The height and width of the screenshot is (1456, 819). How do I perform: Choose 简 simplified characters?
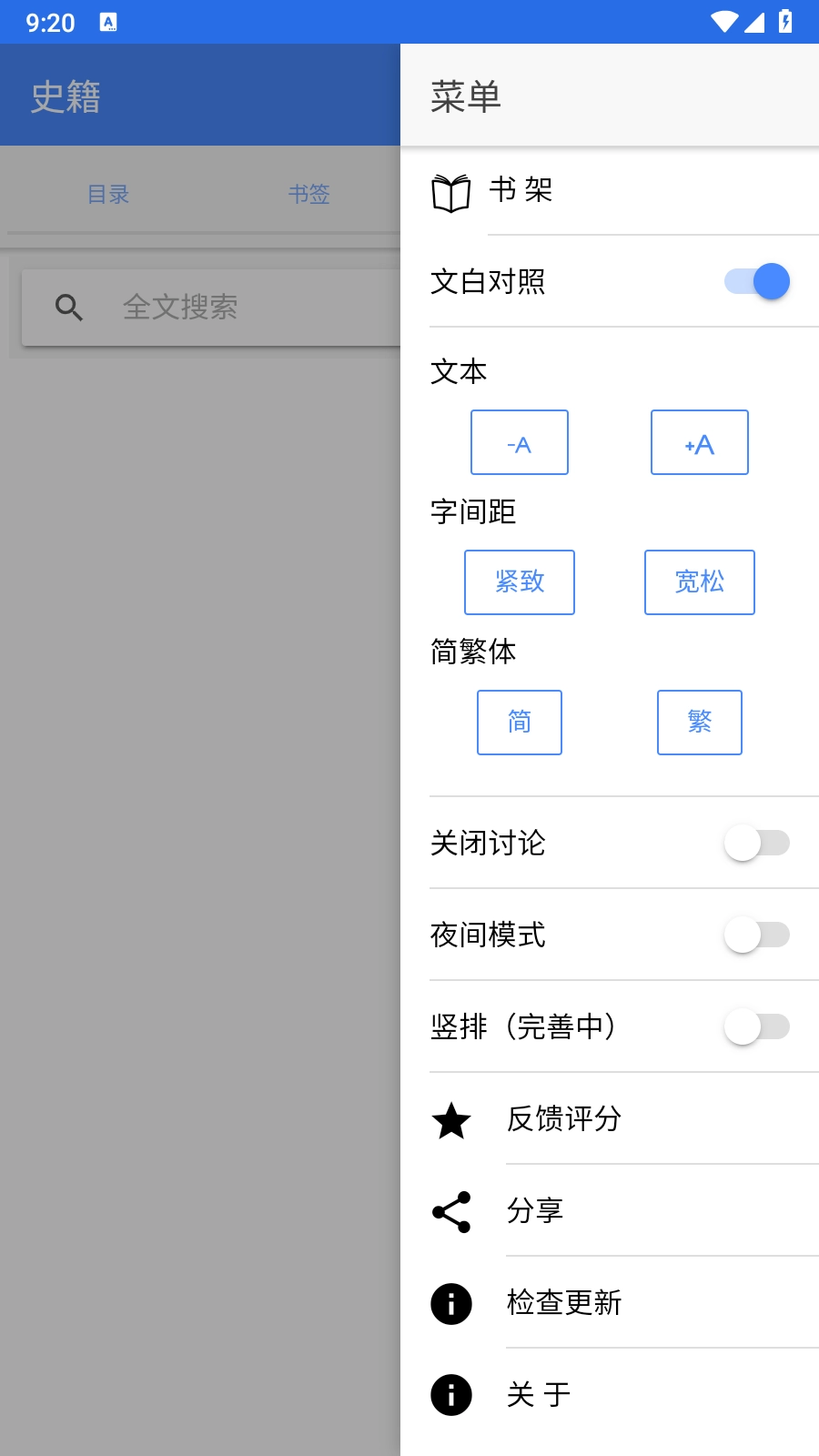(519, 723)
